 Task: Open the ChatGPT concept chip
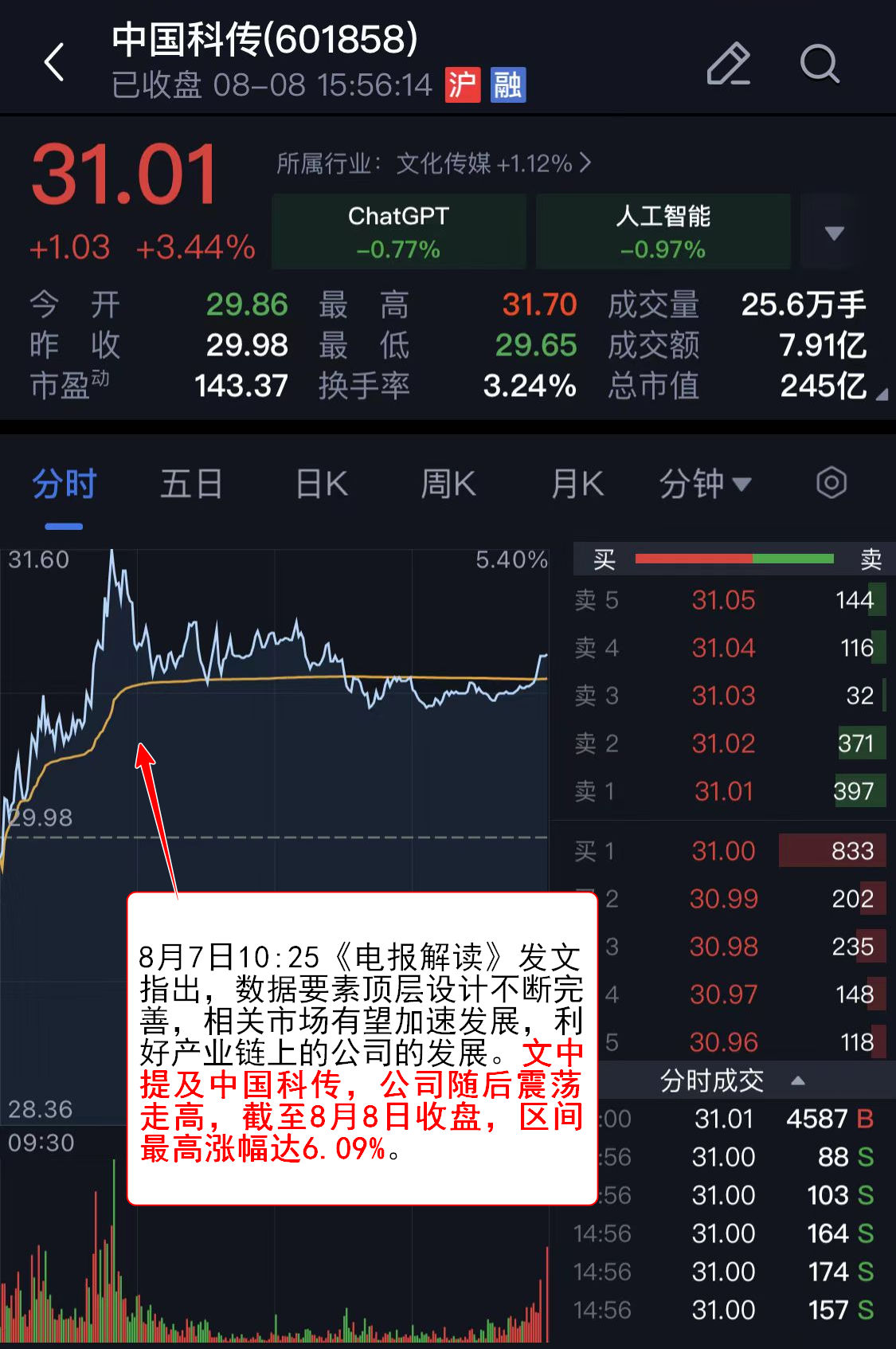click(398, 231)
